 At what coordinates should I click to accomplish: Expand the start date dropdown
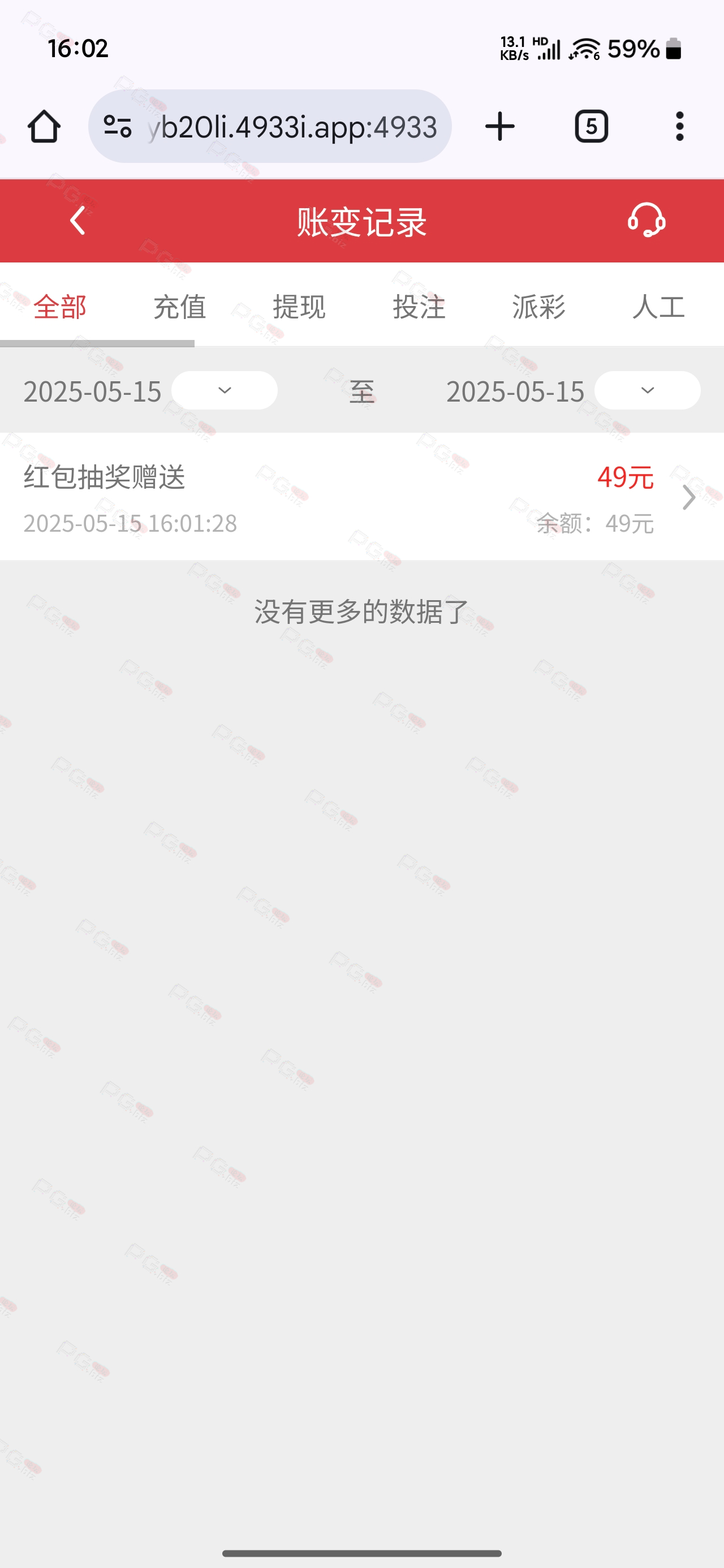(x=224, y=390)
